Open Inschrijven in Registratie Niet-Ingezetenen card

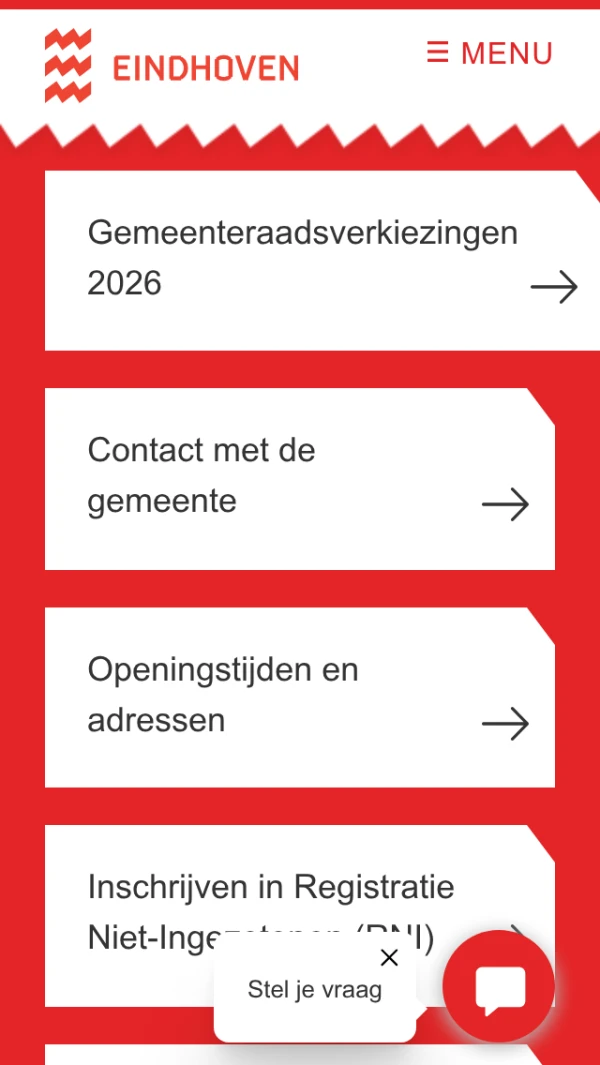[x=270, y=888]
